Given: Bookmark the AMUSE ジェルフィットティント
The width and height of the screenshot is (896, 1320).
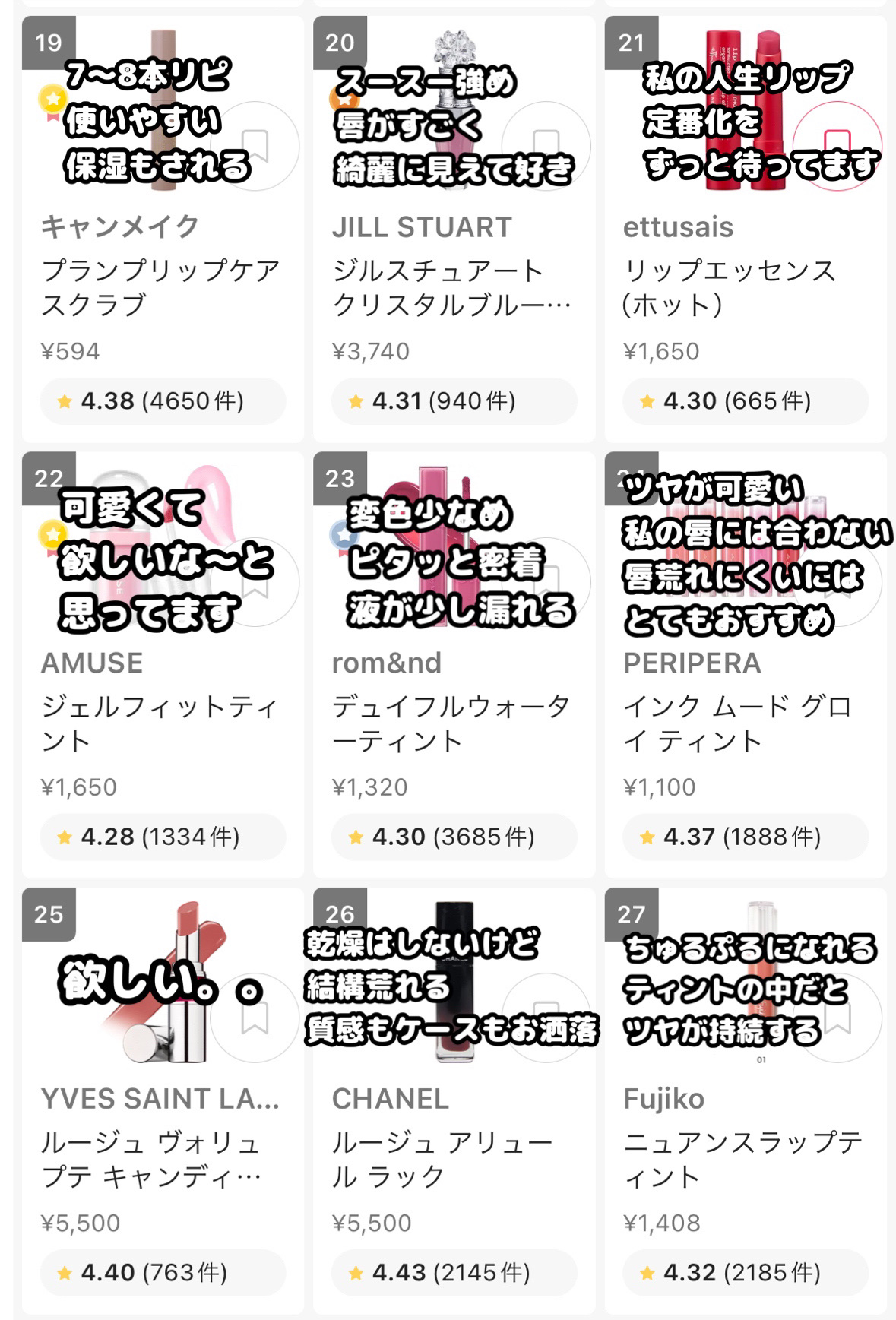Looking at the screenshot, I should [255, 581].
